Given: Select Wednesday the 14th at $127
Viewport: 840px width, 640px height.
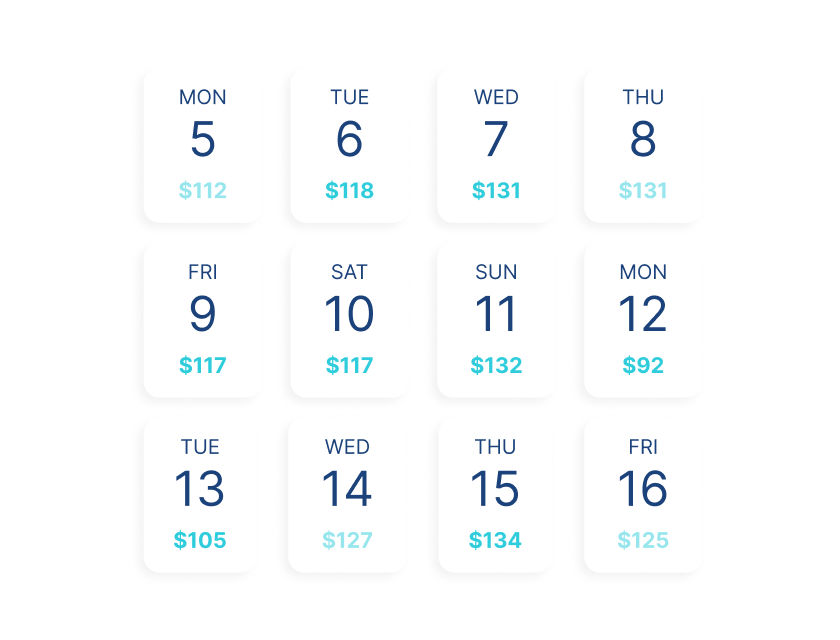Looking at the screenshot, I should click(347, 495).
